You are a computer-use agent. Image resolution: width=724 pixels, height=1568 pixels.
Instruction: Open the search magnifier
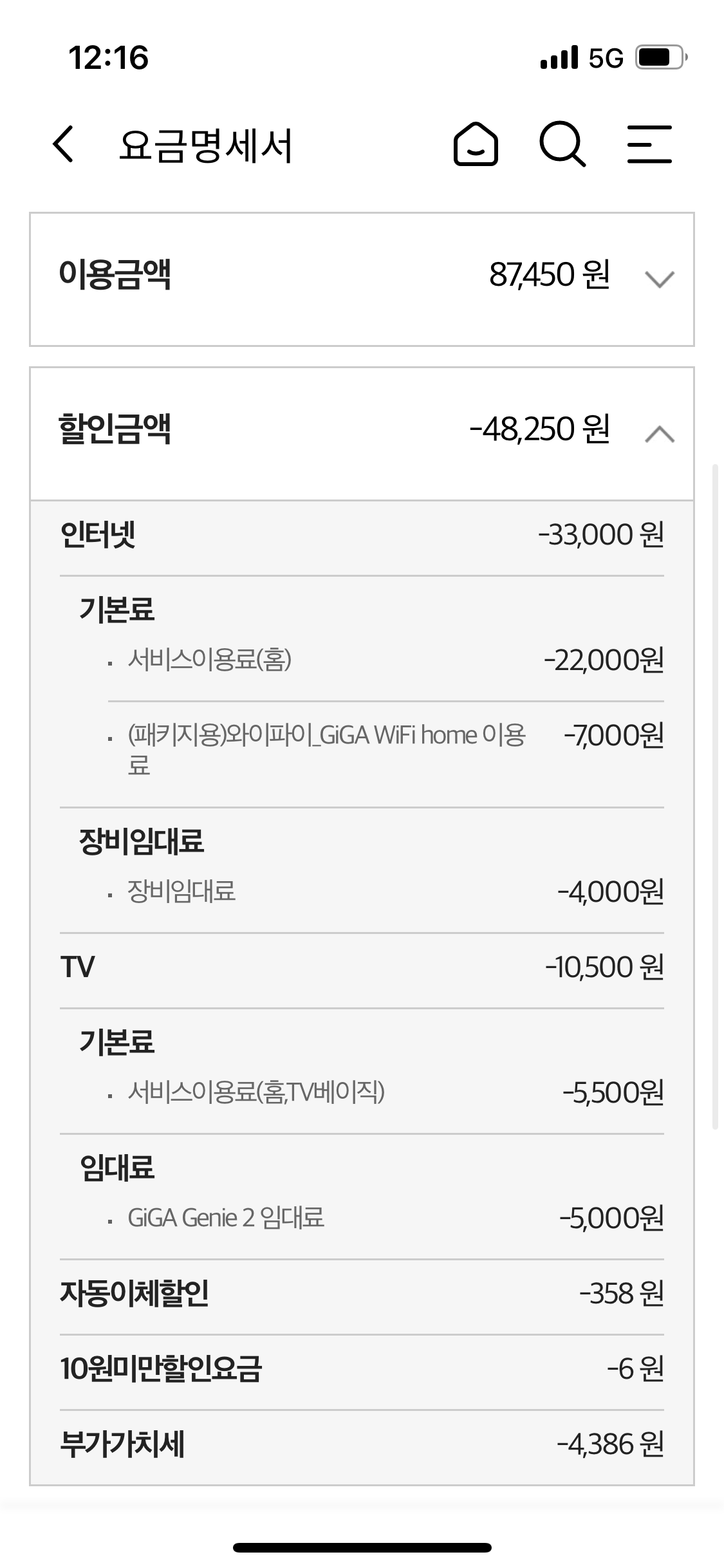tap(562, 144)
